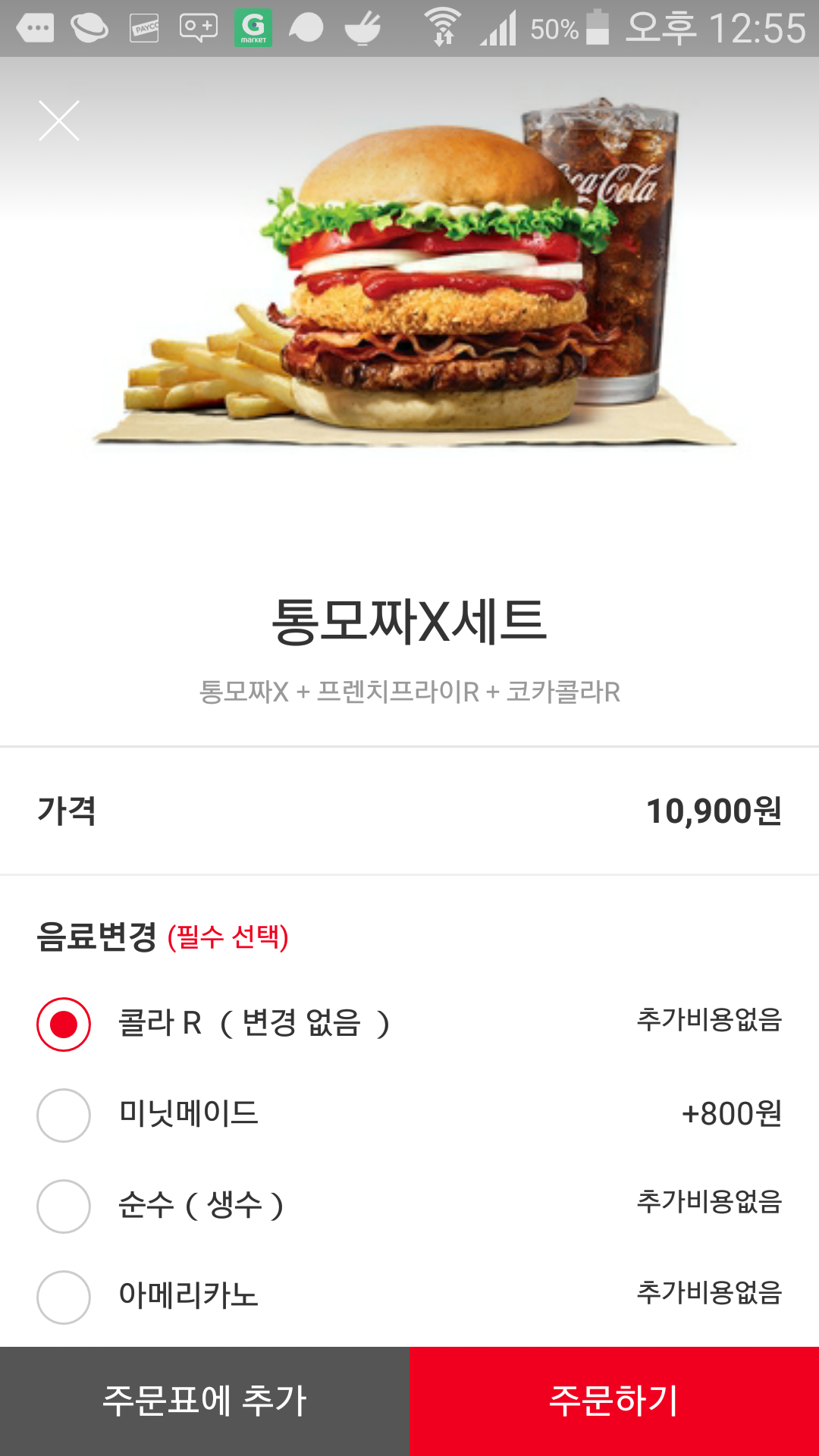Image resolution: width=819 pixels, height=1456 pixels.
Task: Switch drink to 아메리카노
Action: coord(64,1297)
